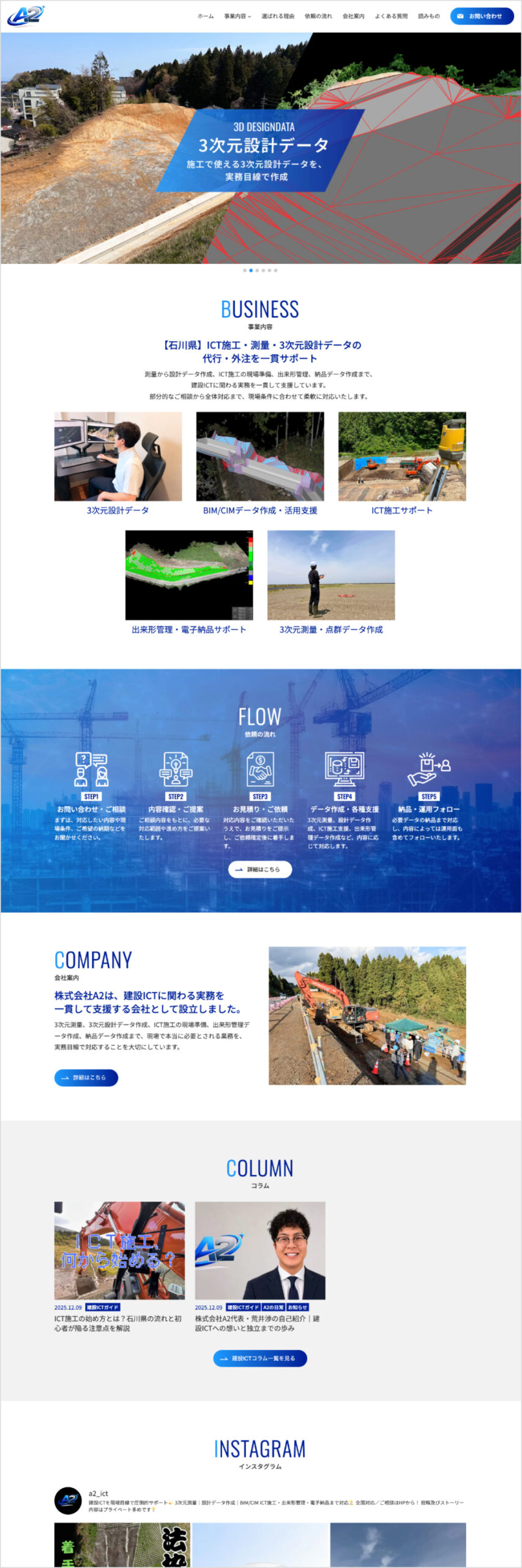Read the ICT施工の始め方とは column article

119,1267
